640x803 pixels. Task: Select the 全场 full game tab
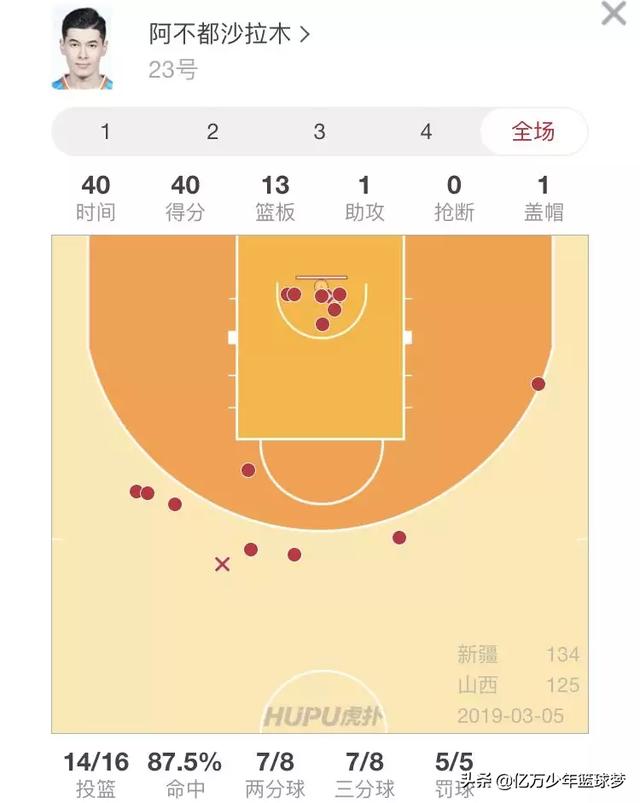(533, 132)
